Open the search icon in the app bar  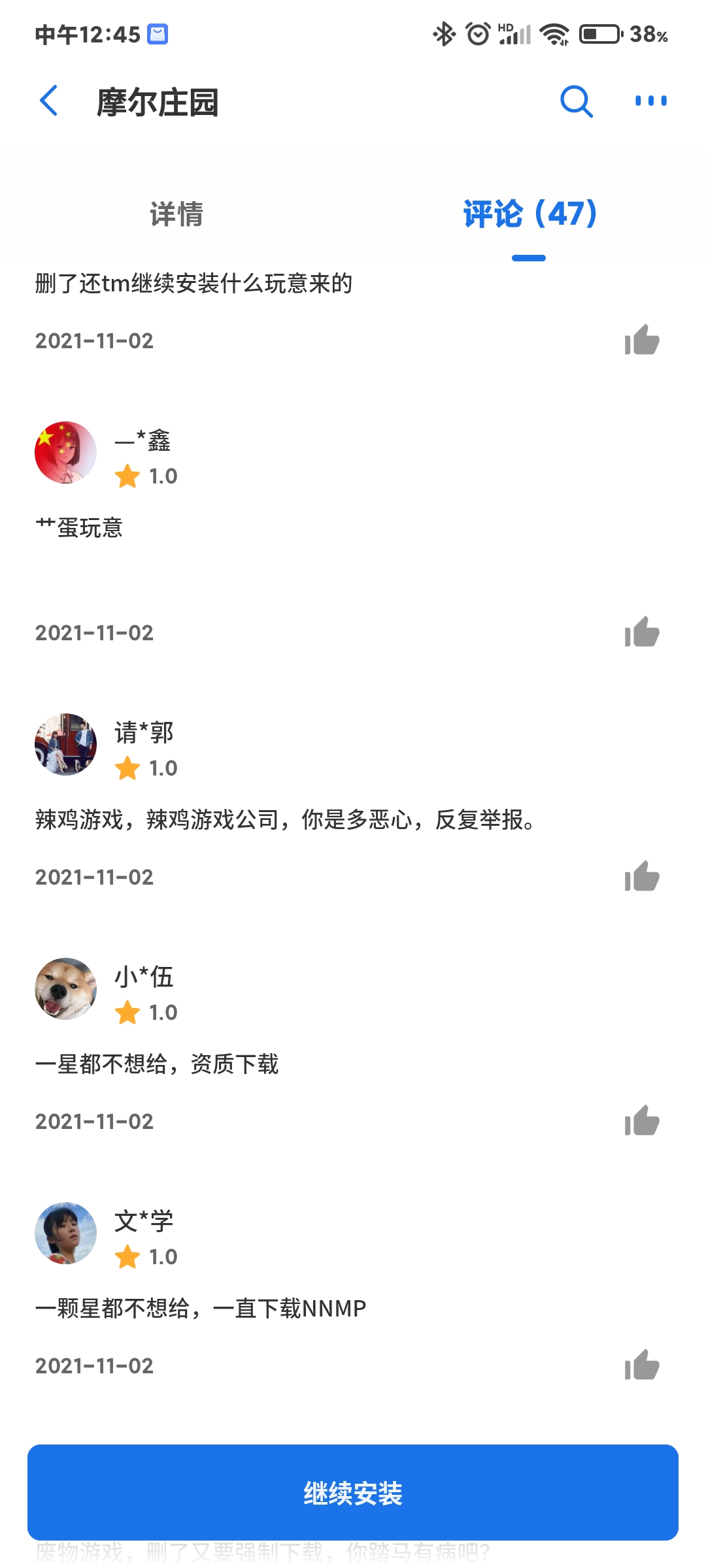pos(576,101)
